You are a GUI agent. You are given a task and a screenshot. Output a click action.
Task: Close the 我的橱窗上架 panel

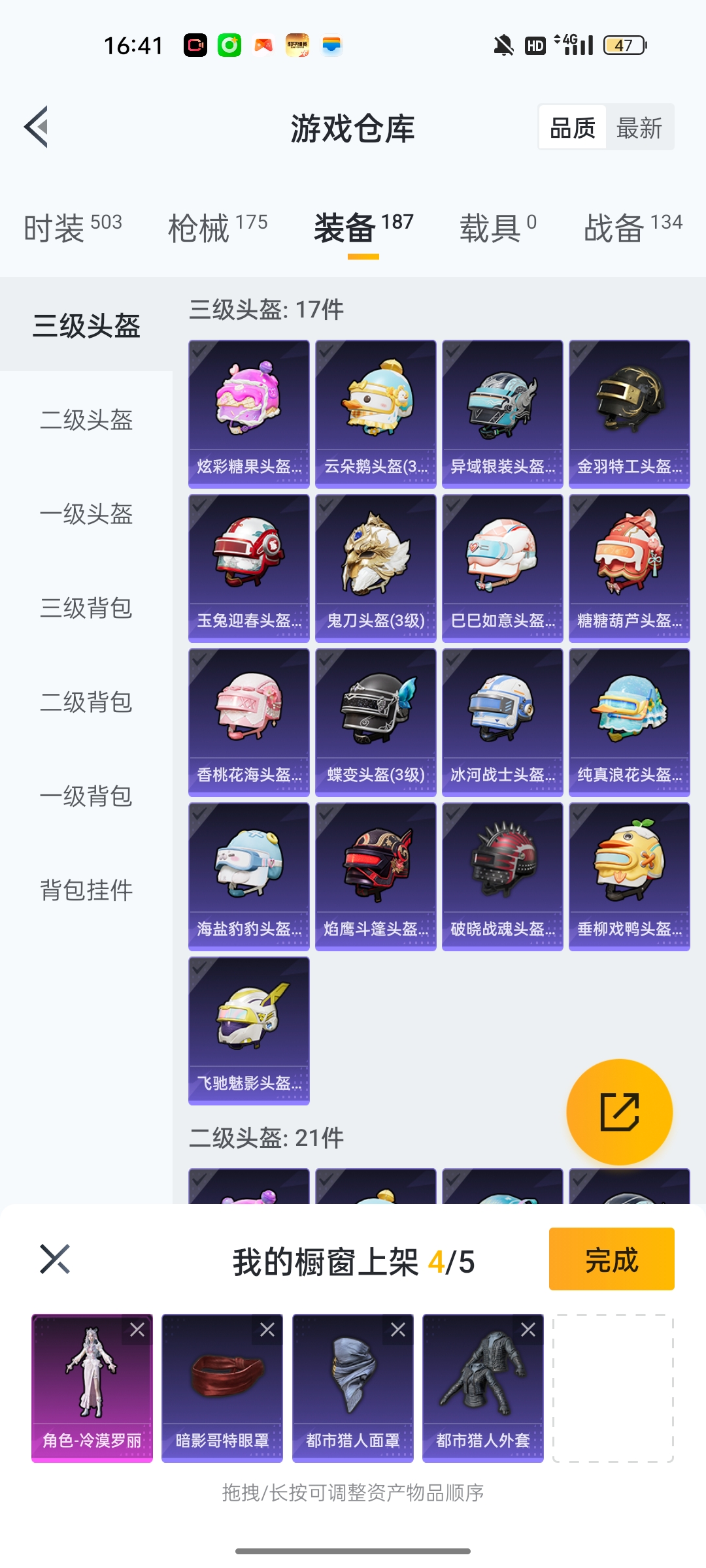pos(55,1259)
